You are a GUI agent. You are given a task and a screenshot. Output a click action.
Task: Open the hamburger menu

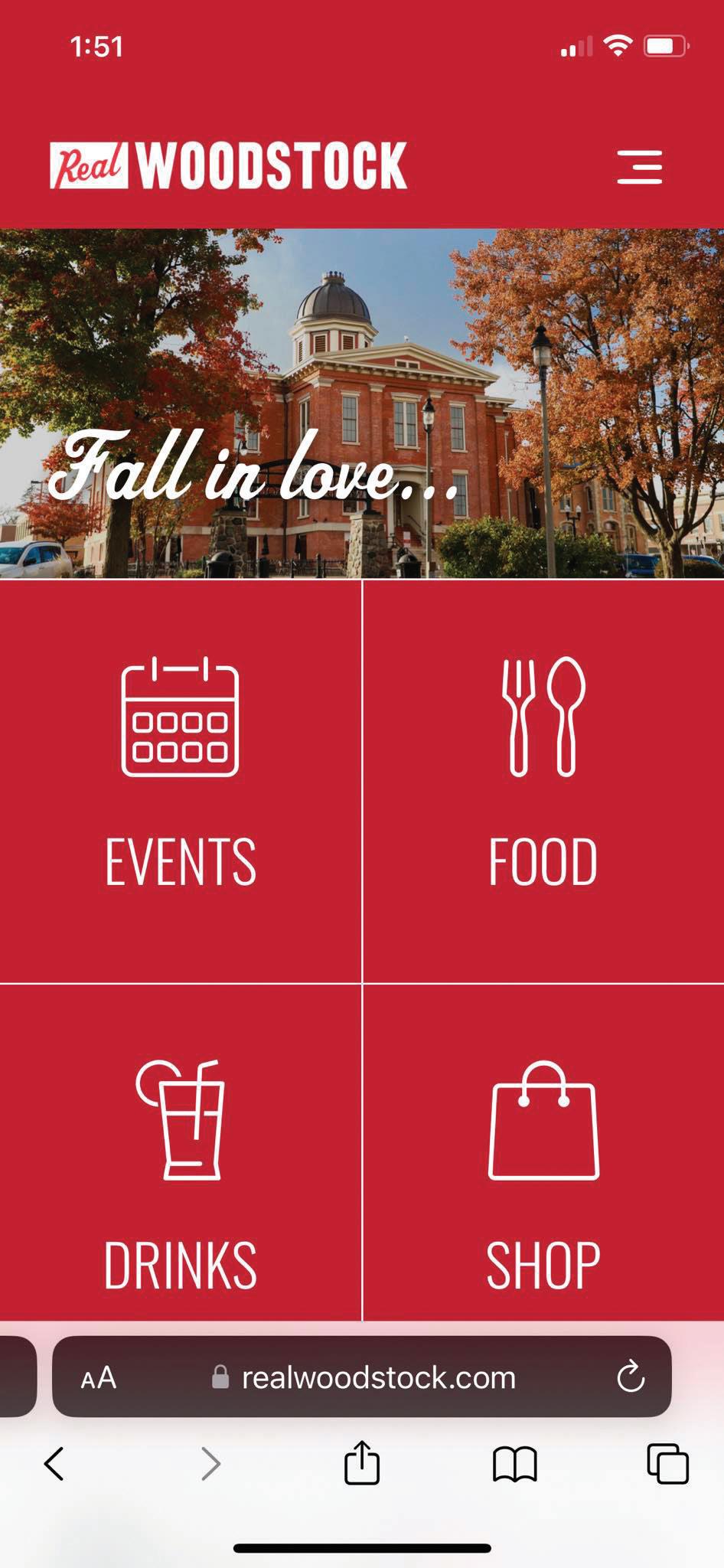640,167
